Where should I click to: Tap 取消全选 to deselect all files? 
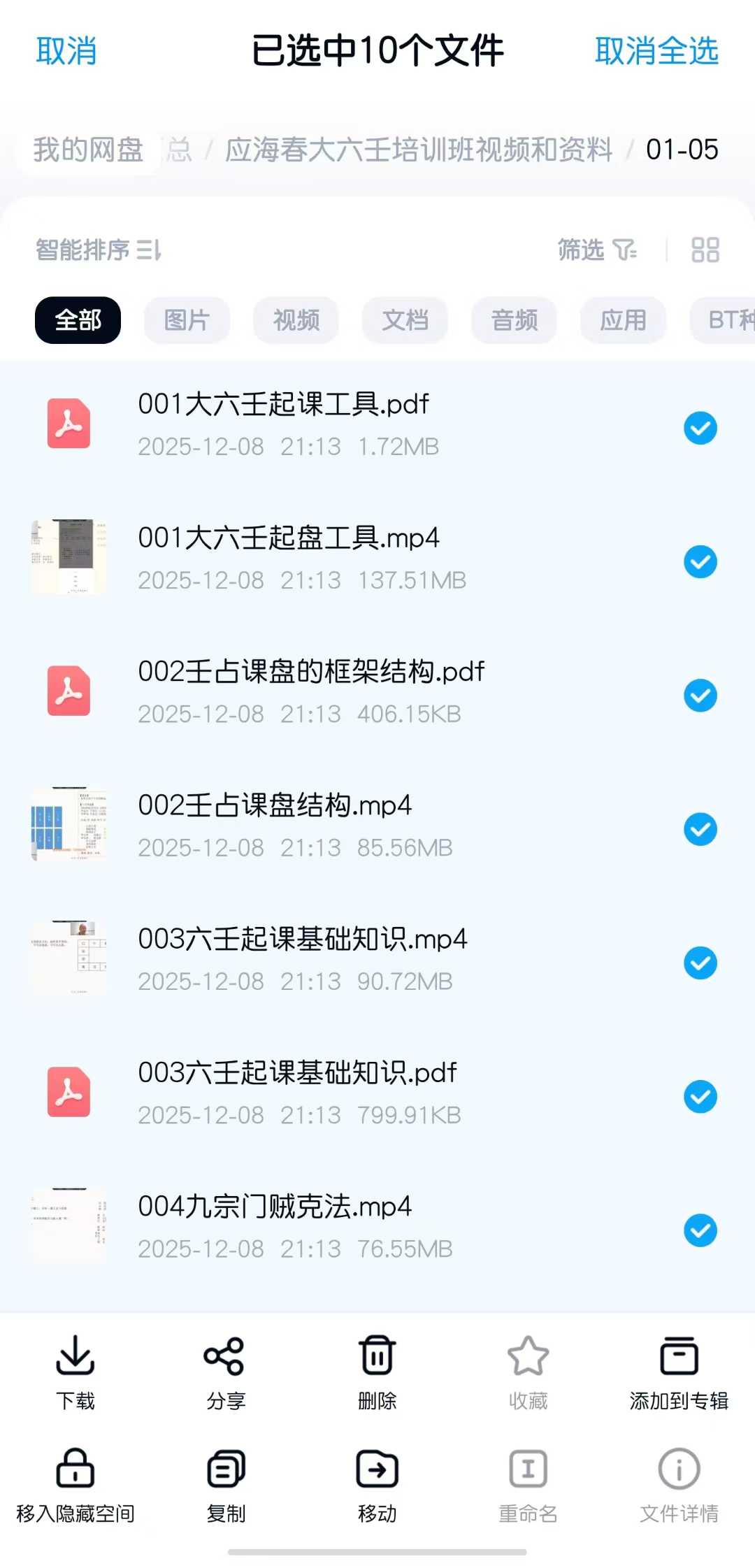(x=656, y=51)
